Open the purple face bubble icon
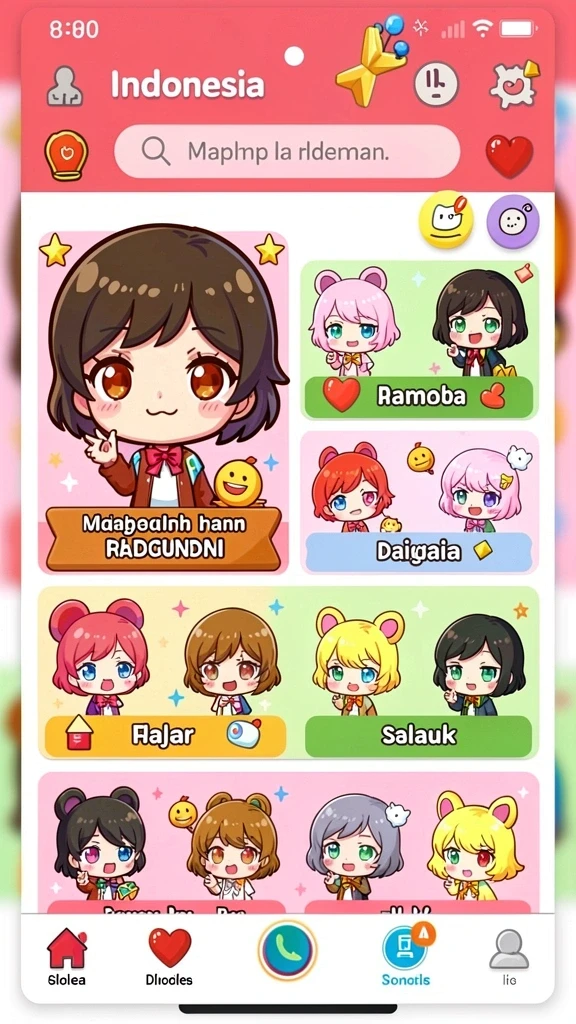The width and height of the screenshot is (576, 1024). point(513,221)
